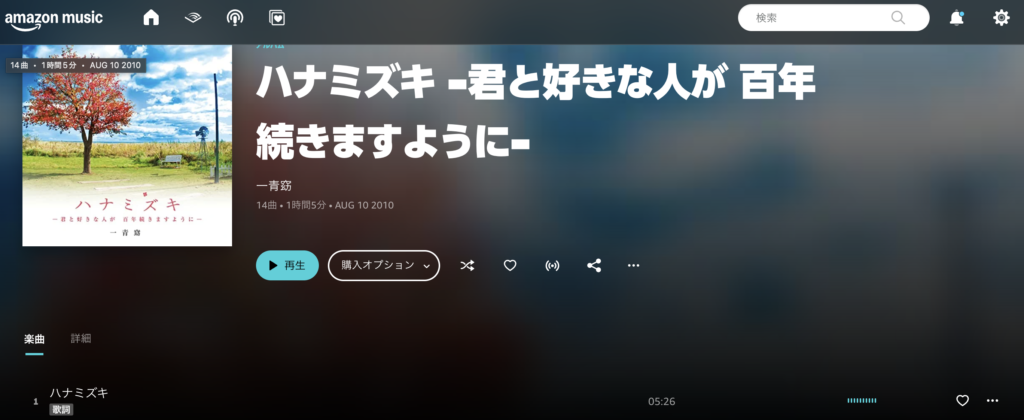Go to the Home tab

pyautogui.click(x=151, y=18)
